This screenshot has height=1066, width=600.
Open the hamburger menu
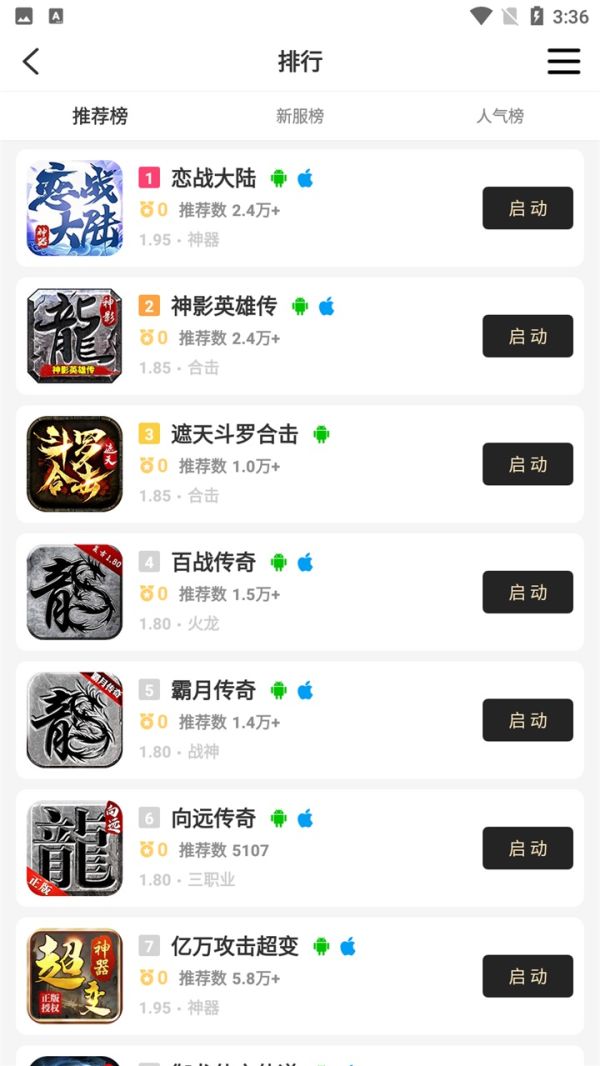coord(563,61)
